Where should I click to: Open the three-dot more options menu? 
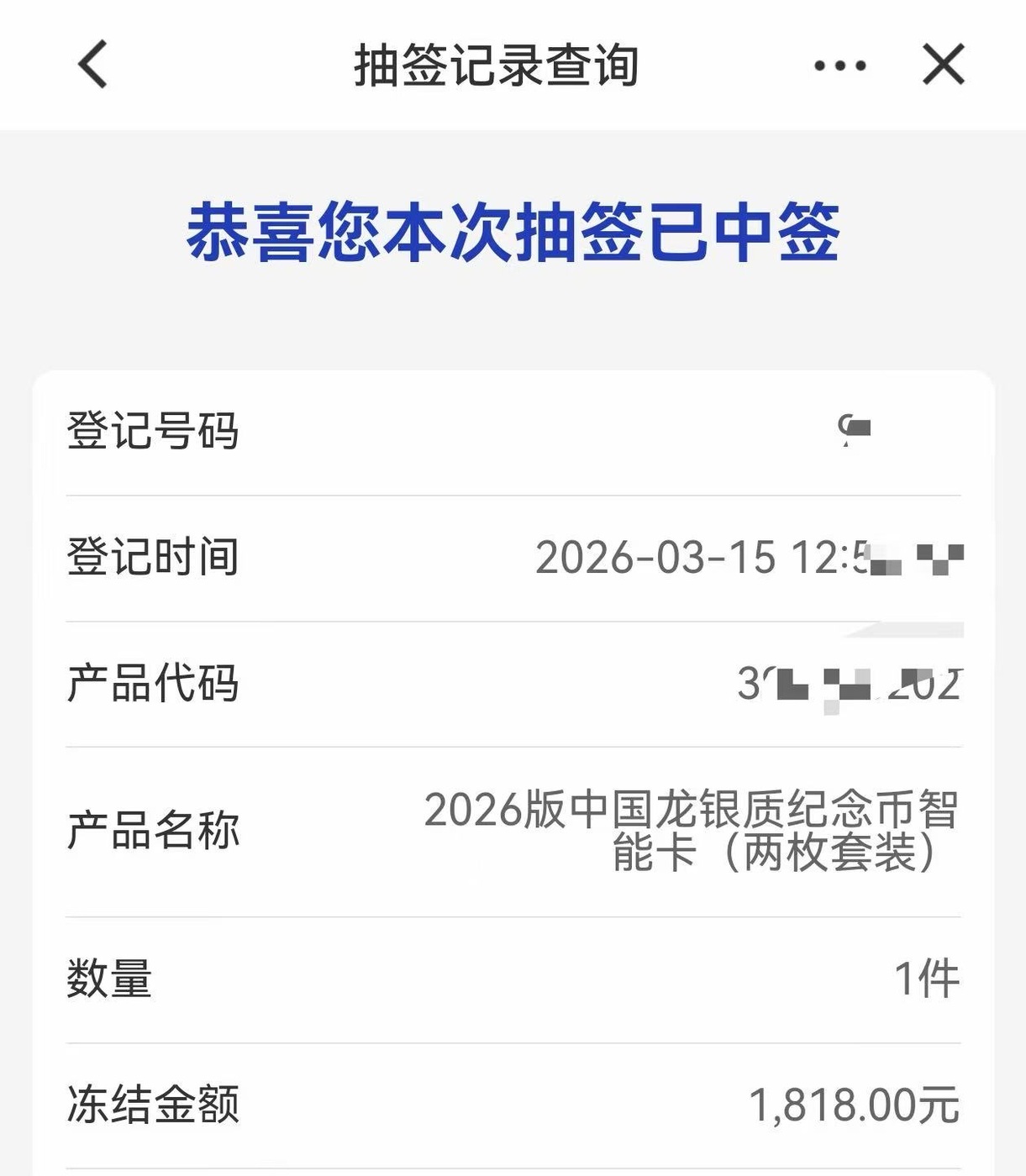tap(839, 66)
